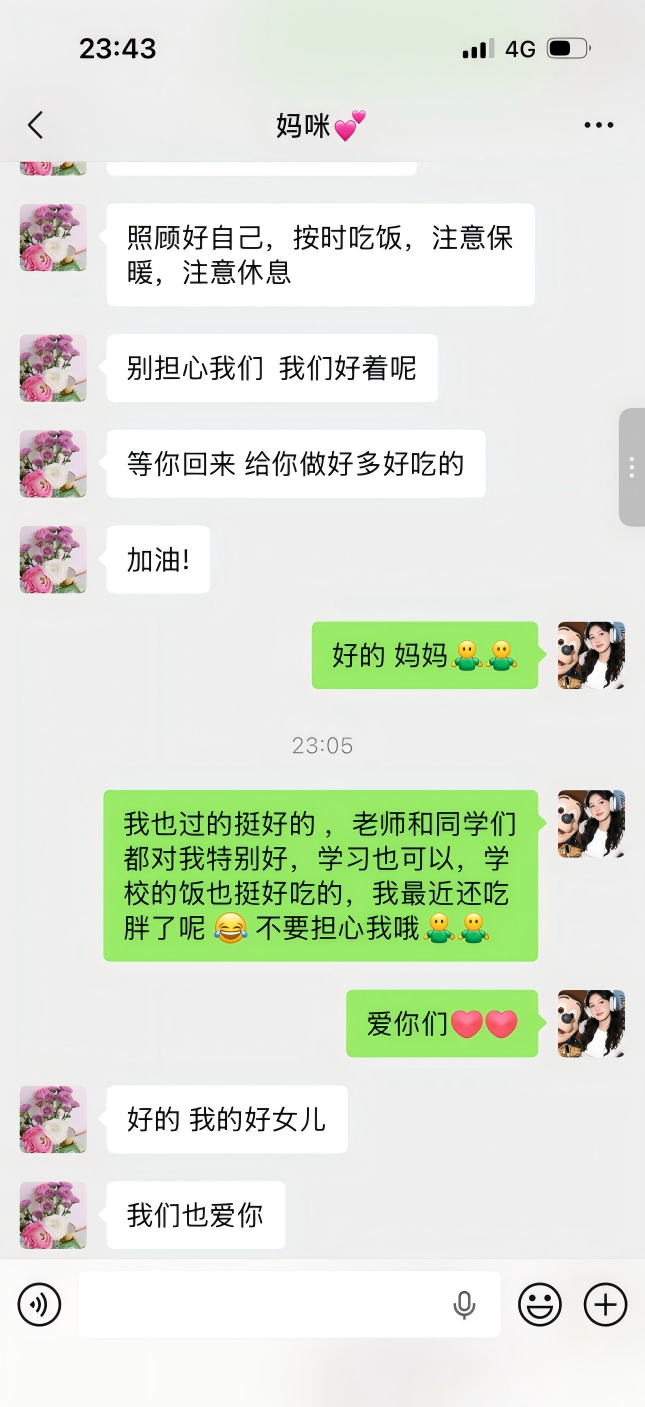Tap the microphone dictation icon

[464, 1304]
